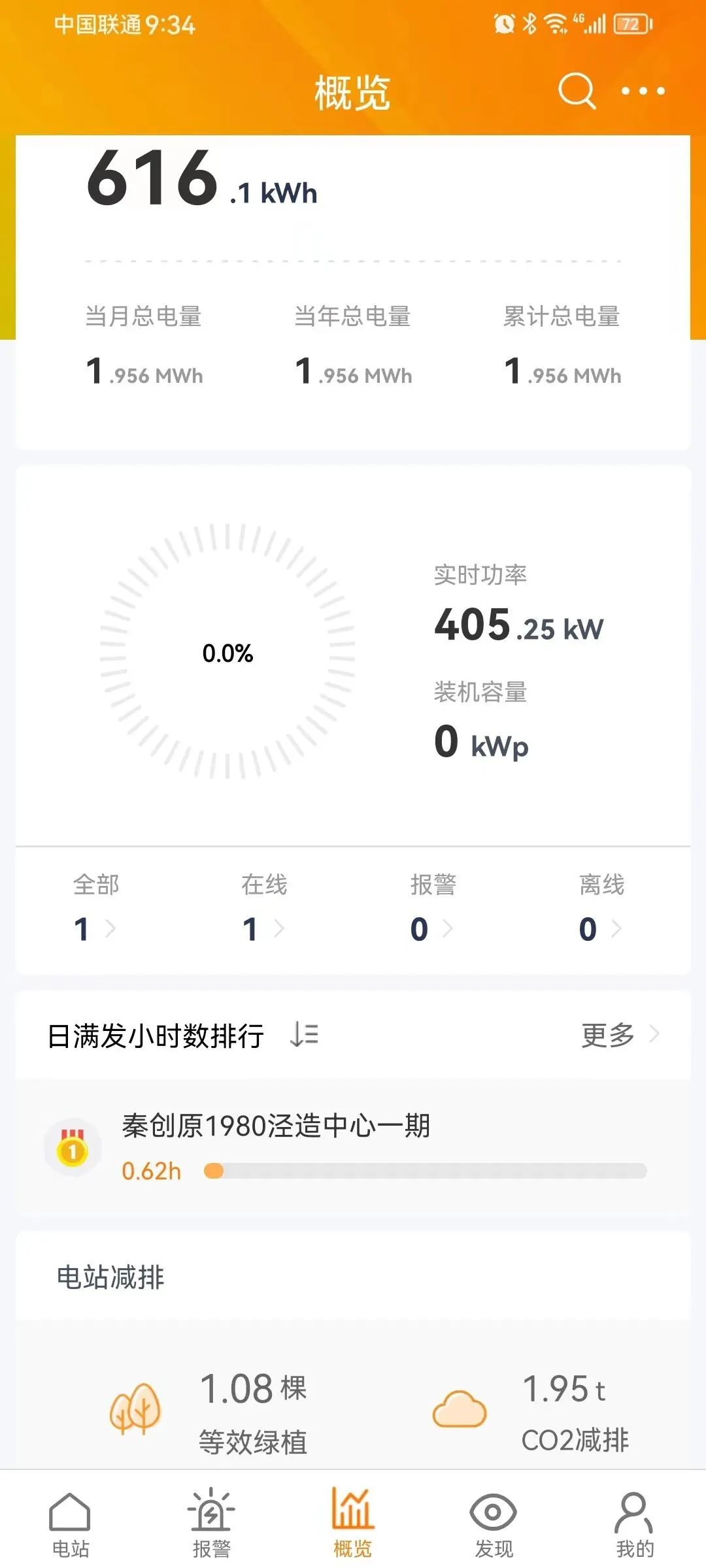Expand the 离线 offline stations chevron
The height and width of the screenshot is (1568, 706).
[618, 928]
